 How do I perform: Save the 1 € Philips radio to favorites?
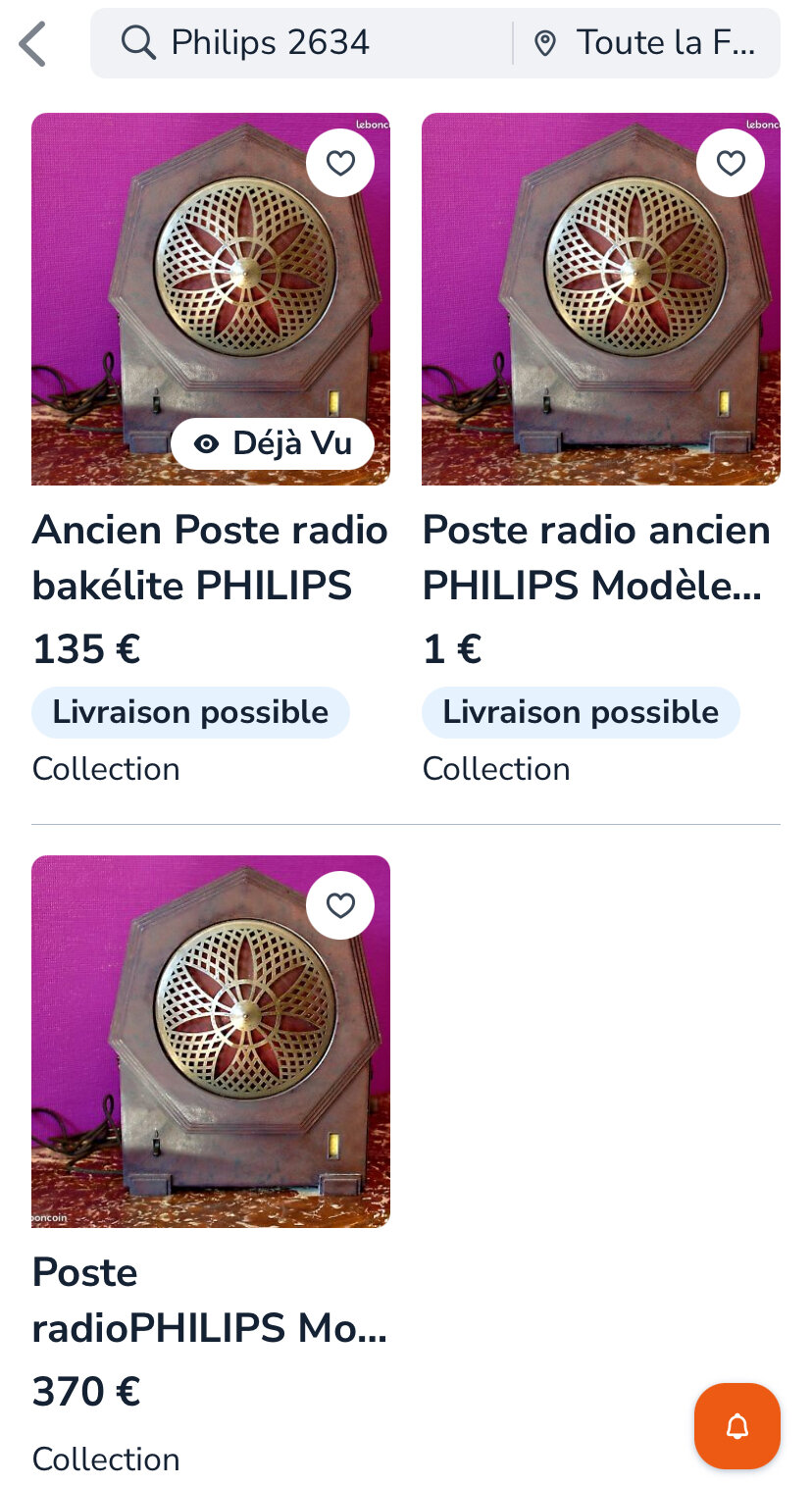[731, 163]
